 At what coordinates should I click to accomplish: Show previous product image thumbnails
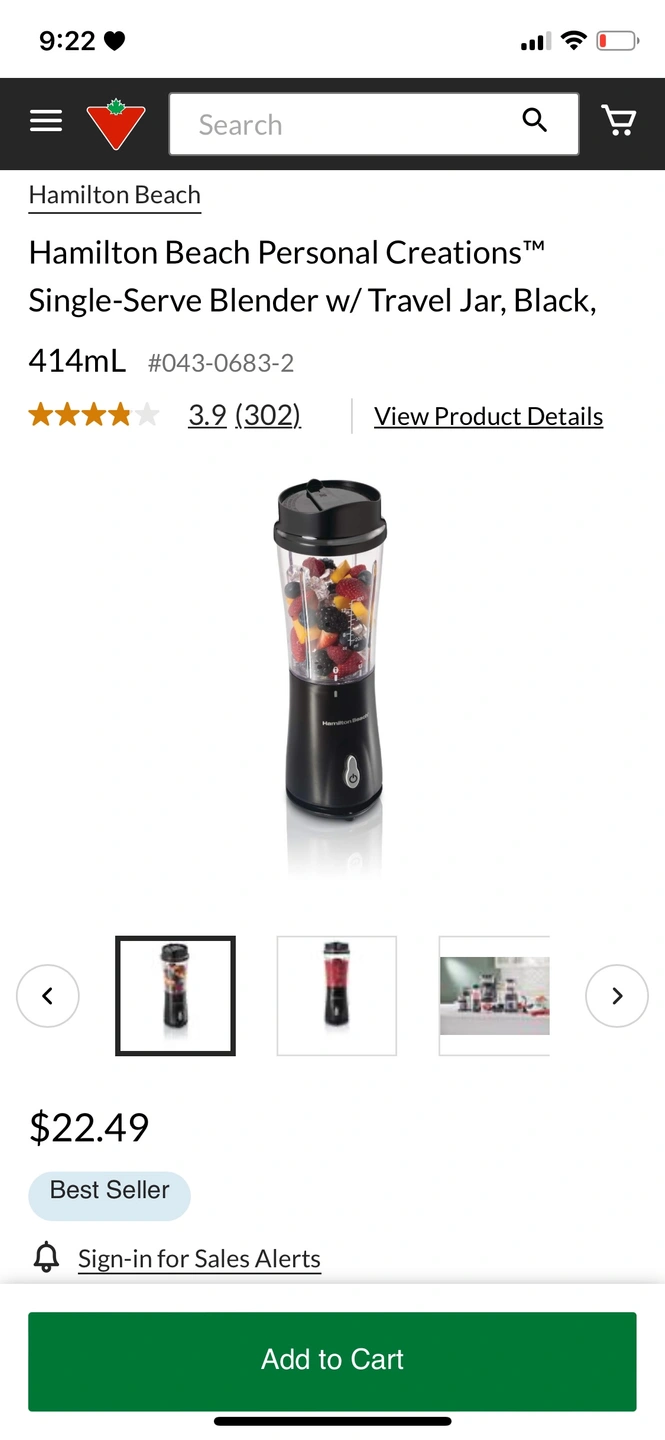pos(48,995)
